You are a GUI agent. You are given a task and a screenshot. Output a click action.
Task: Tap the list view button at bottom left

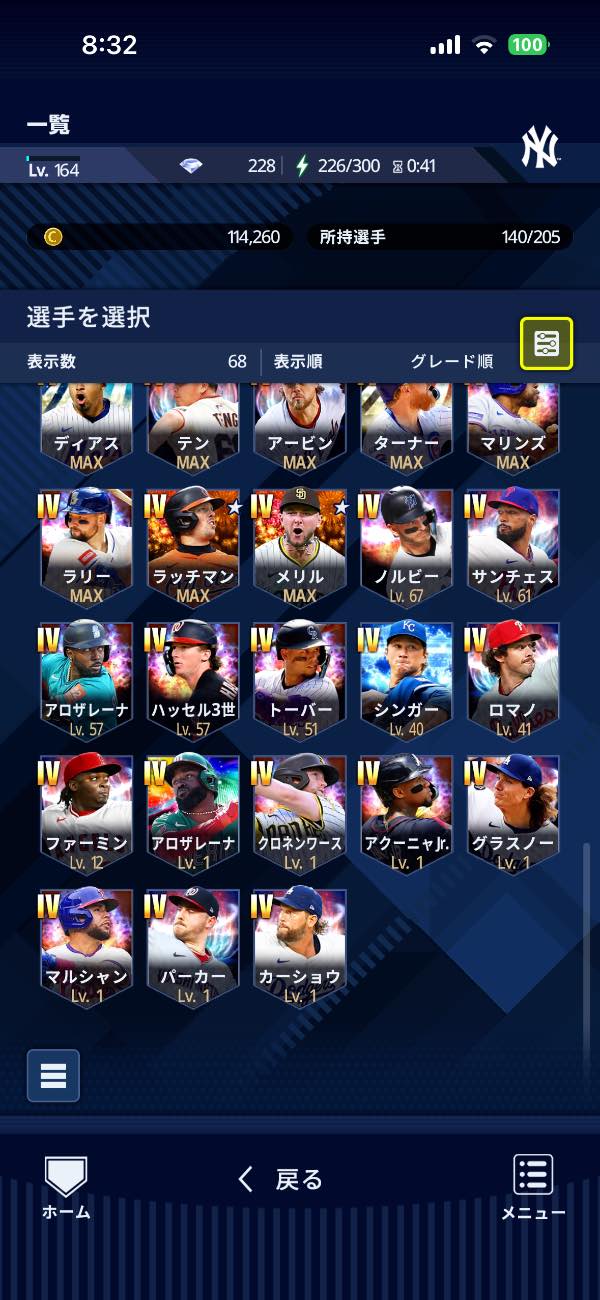point(53,1075)
